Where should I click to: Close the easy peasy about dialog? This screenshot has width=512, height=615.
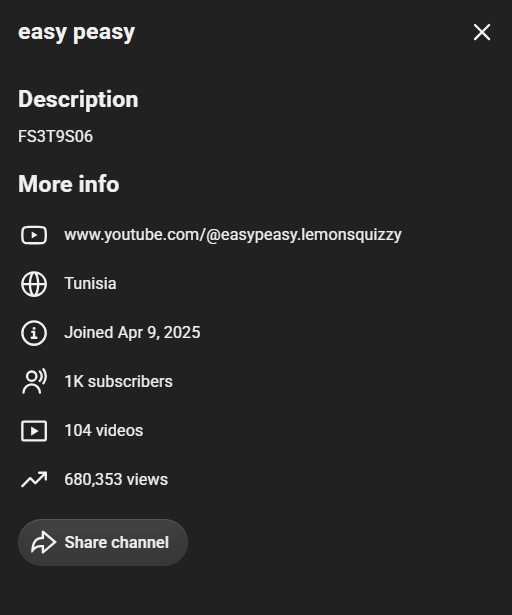[x=482, y=32]
